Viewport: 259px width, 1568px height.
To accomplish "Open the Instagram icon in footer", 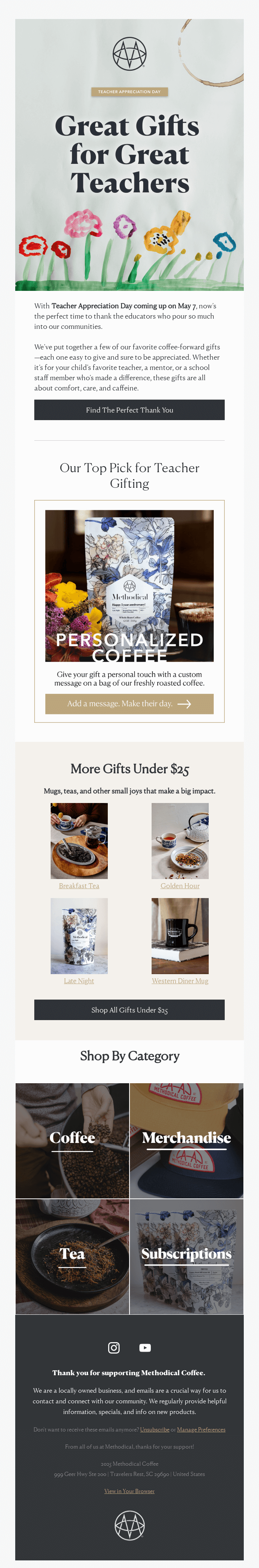I will tap(114, 1347).
